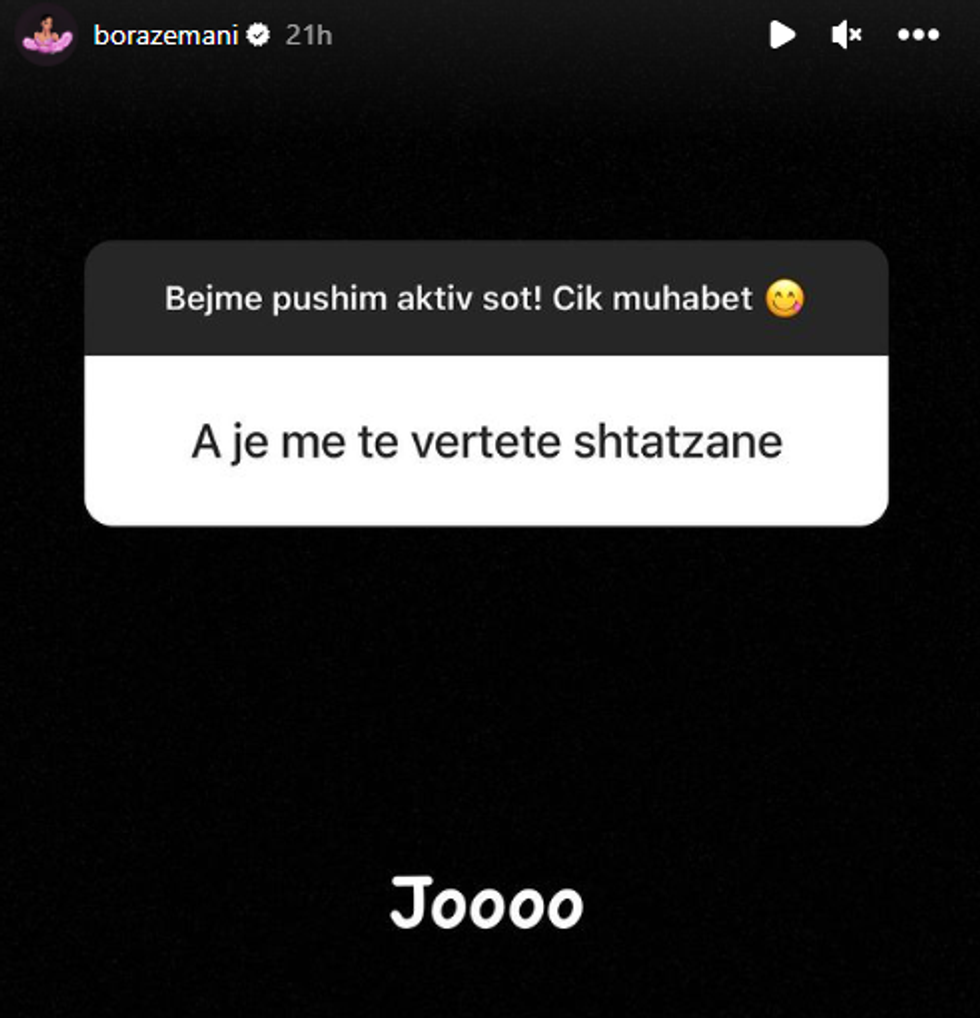This screenshot has width=980, height=1018.
Task: Resume story playback with the play icon
Action: tap(784, 34)
